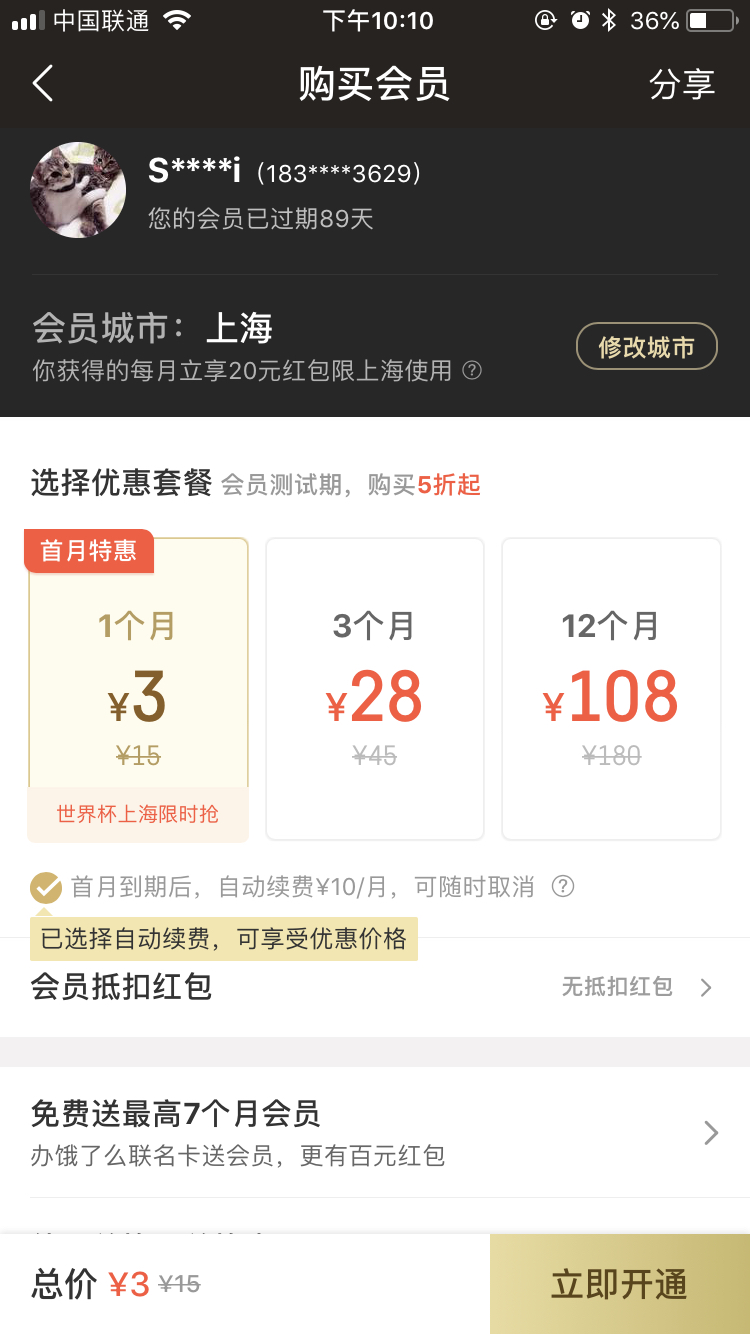This screenshot has height=1334, width=750.
Task: Pick the 12个月 ¥108 plan
Action: coord(611,689)
